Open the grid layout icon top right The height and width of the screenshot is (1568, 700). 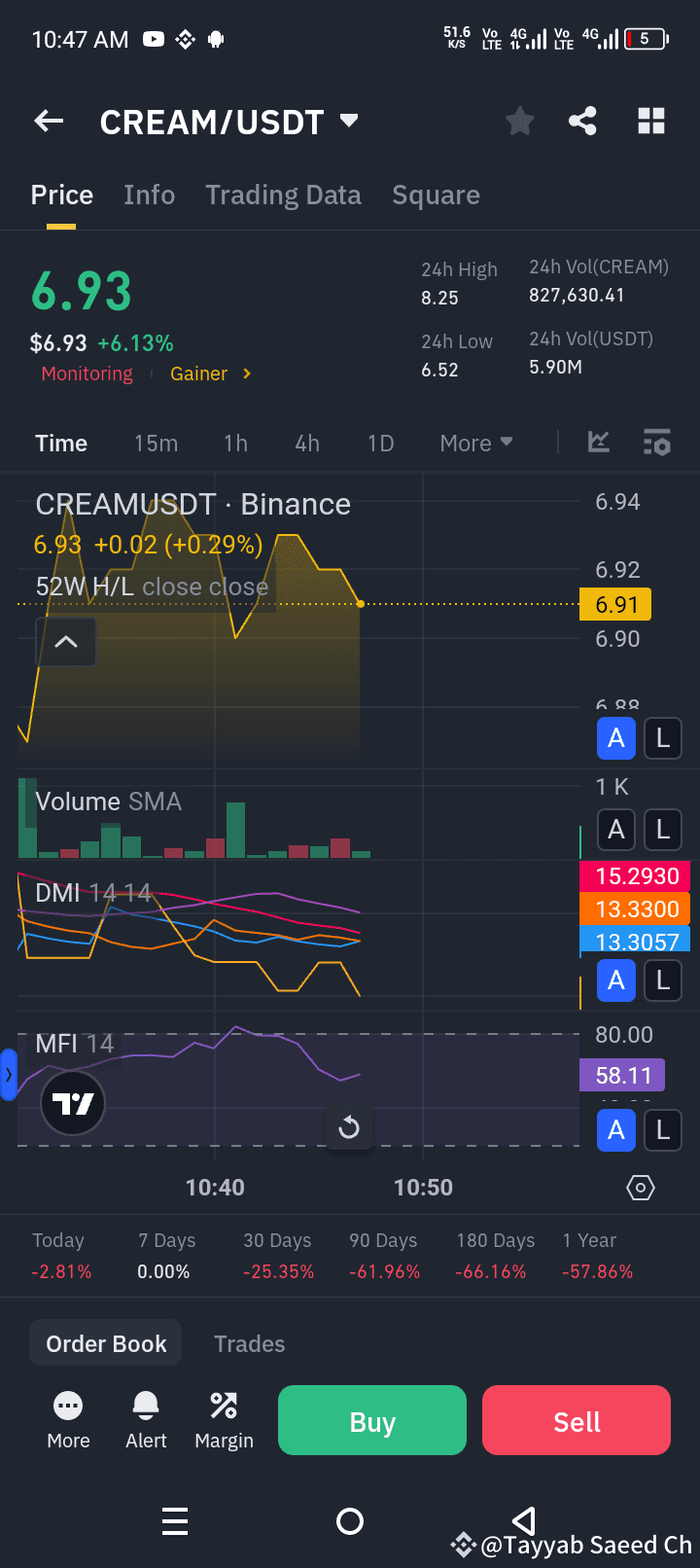click(x=649, y=121)
